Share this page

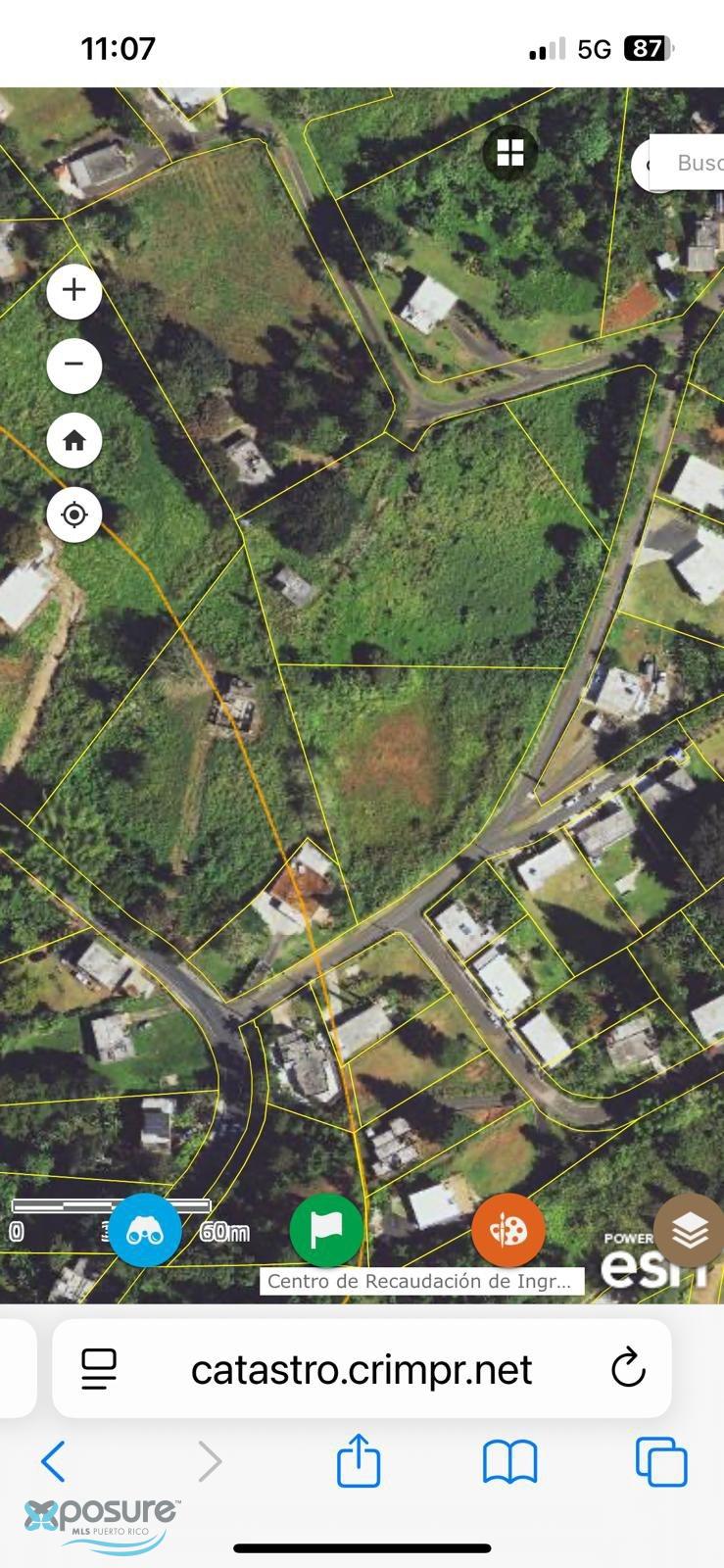click(x=358, y=1461)
